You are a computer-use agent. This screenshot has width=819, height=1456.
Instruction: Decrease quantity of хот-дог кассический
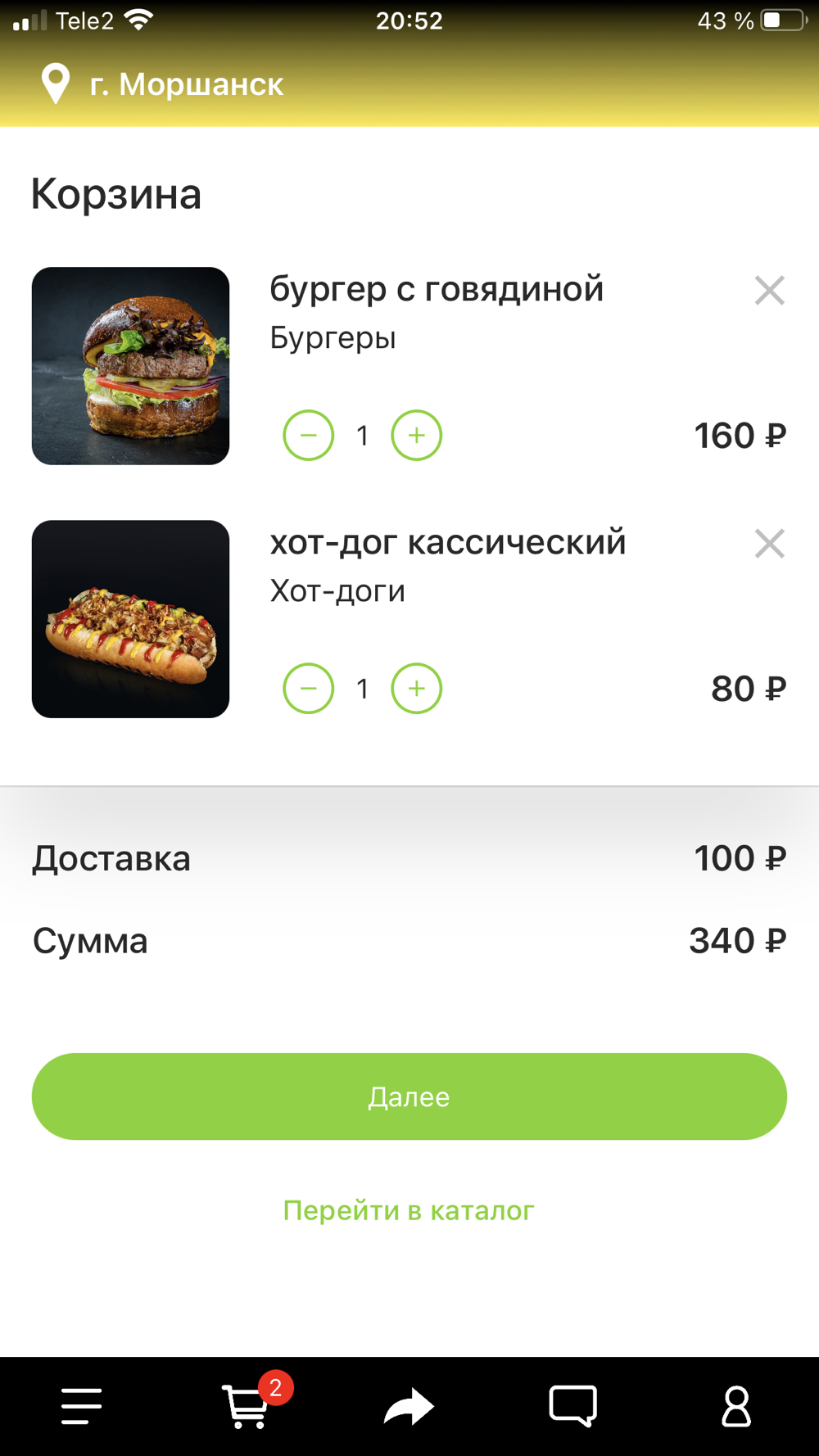point(309,688)
